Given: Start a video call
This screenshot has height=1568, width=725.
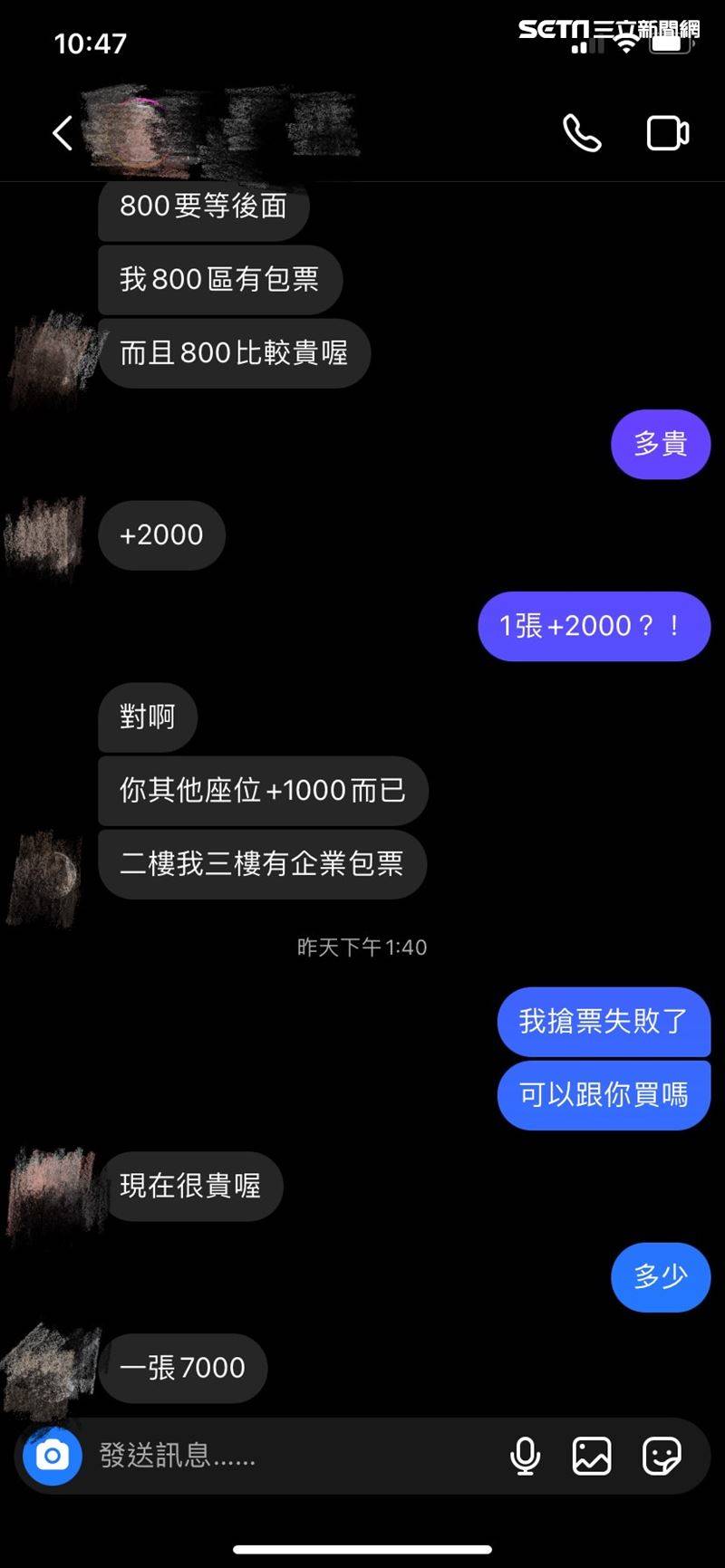Looking at the screenshot, I should (668, 133).
